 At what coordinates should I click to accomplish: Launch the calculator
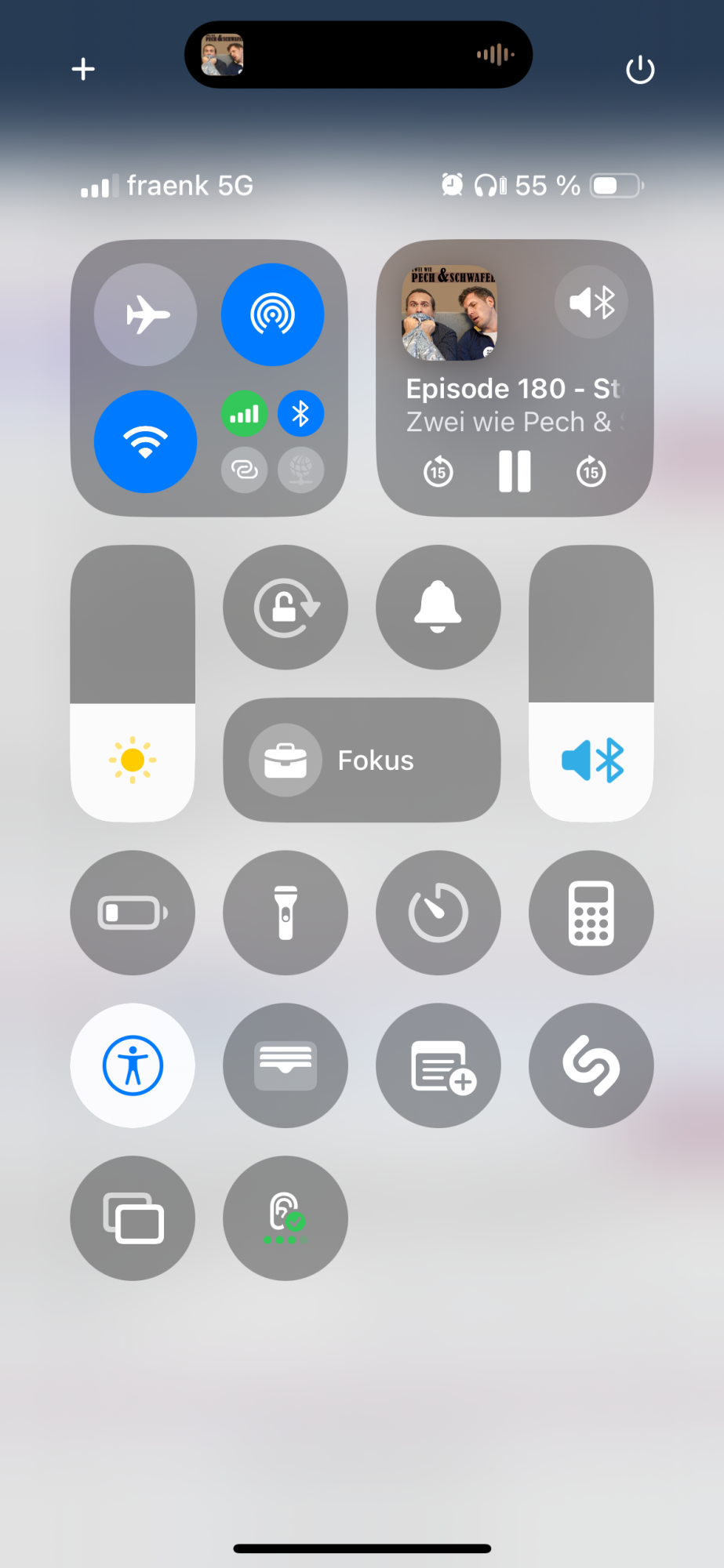pos(591,913)
